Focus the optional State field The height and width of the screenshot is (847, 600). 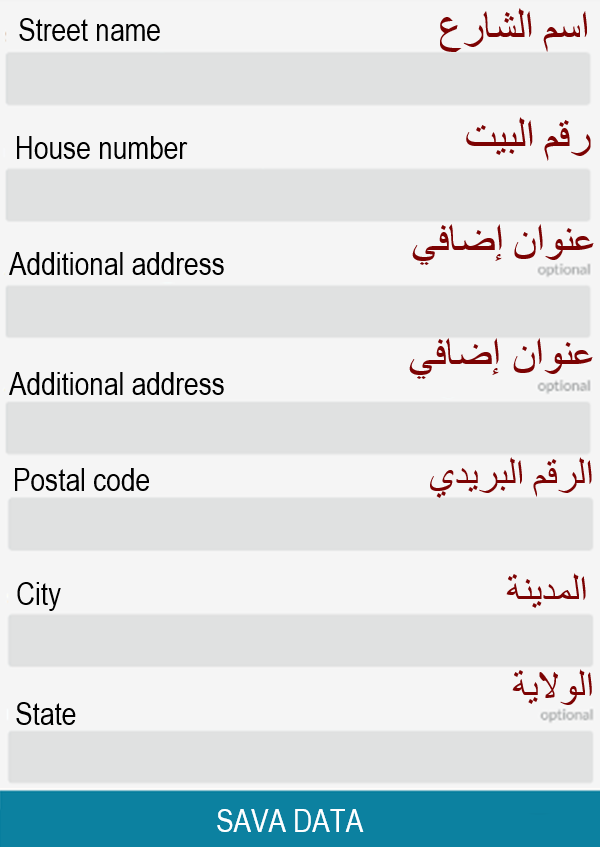[298, 756]
